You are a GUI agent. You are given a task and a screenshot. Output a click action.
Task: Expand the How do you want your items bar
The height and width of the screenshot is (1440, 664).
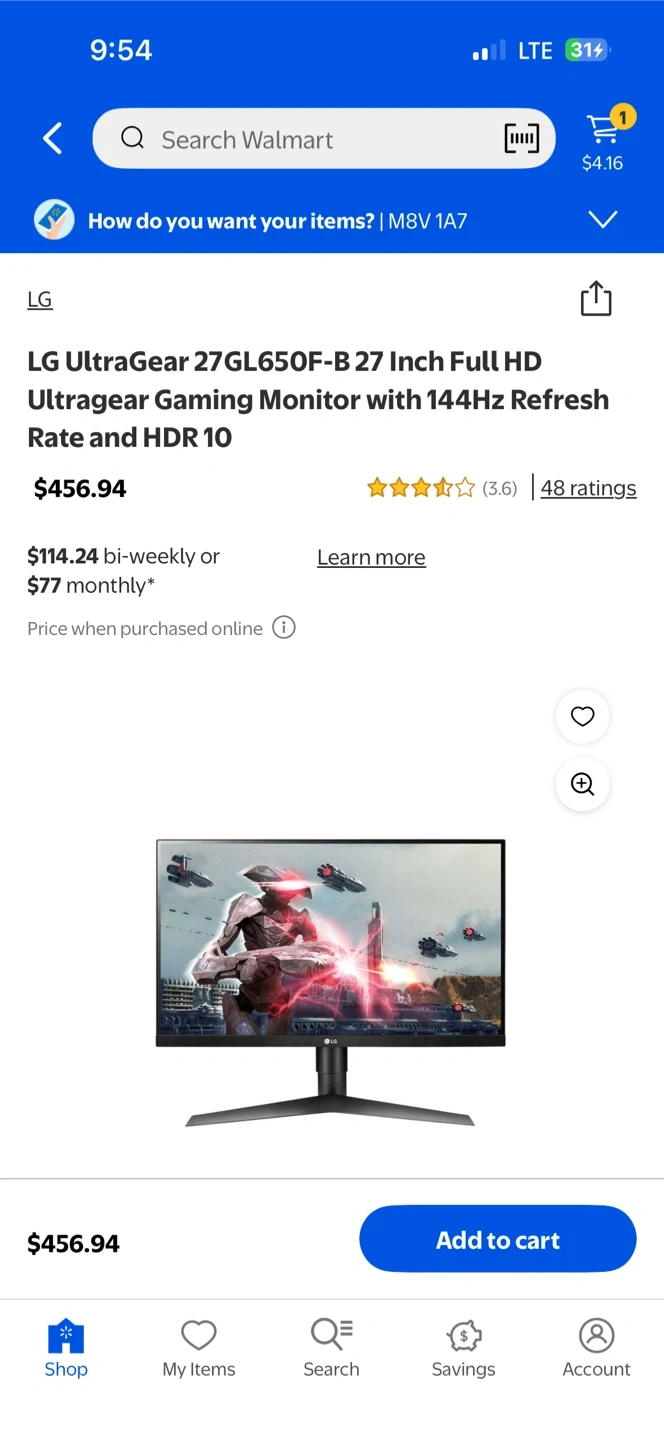(332, 220)
